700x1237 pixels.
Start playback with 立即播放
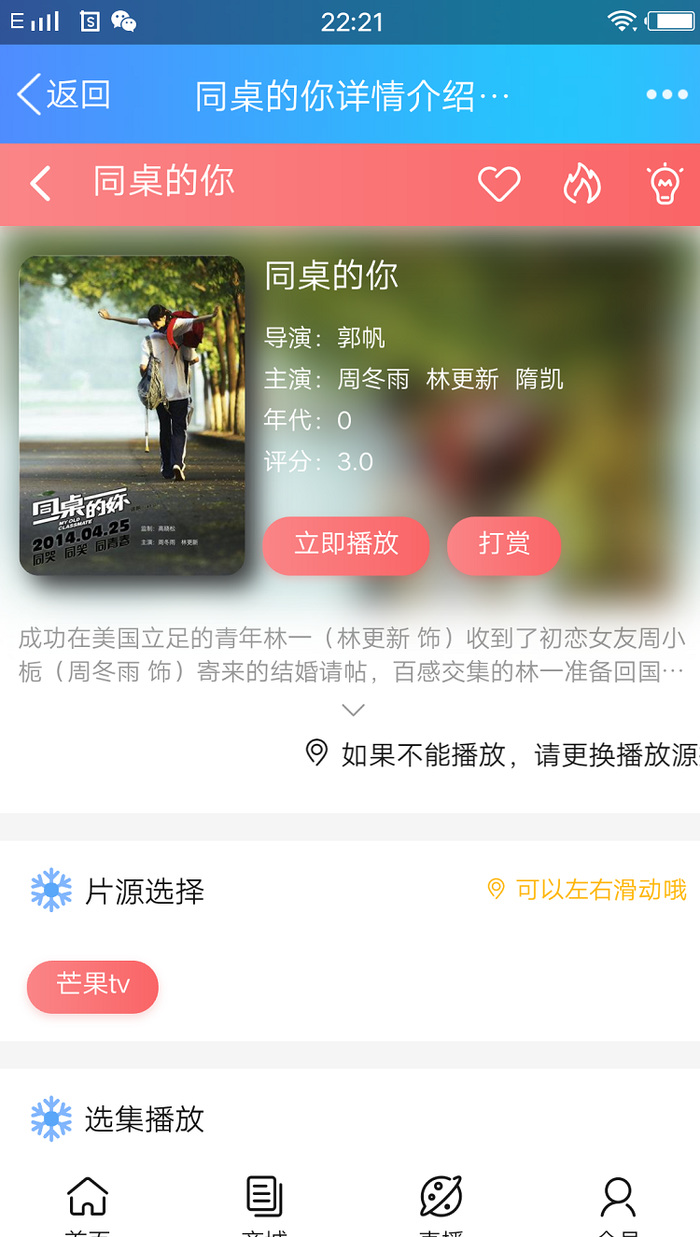[x=346, y=545]
